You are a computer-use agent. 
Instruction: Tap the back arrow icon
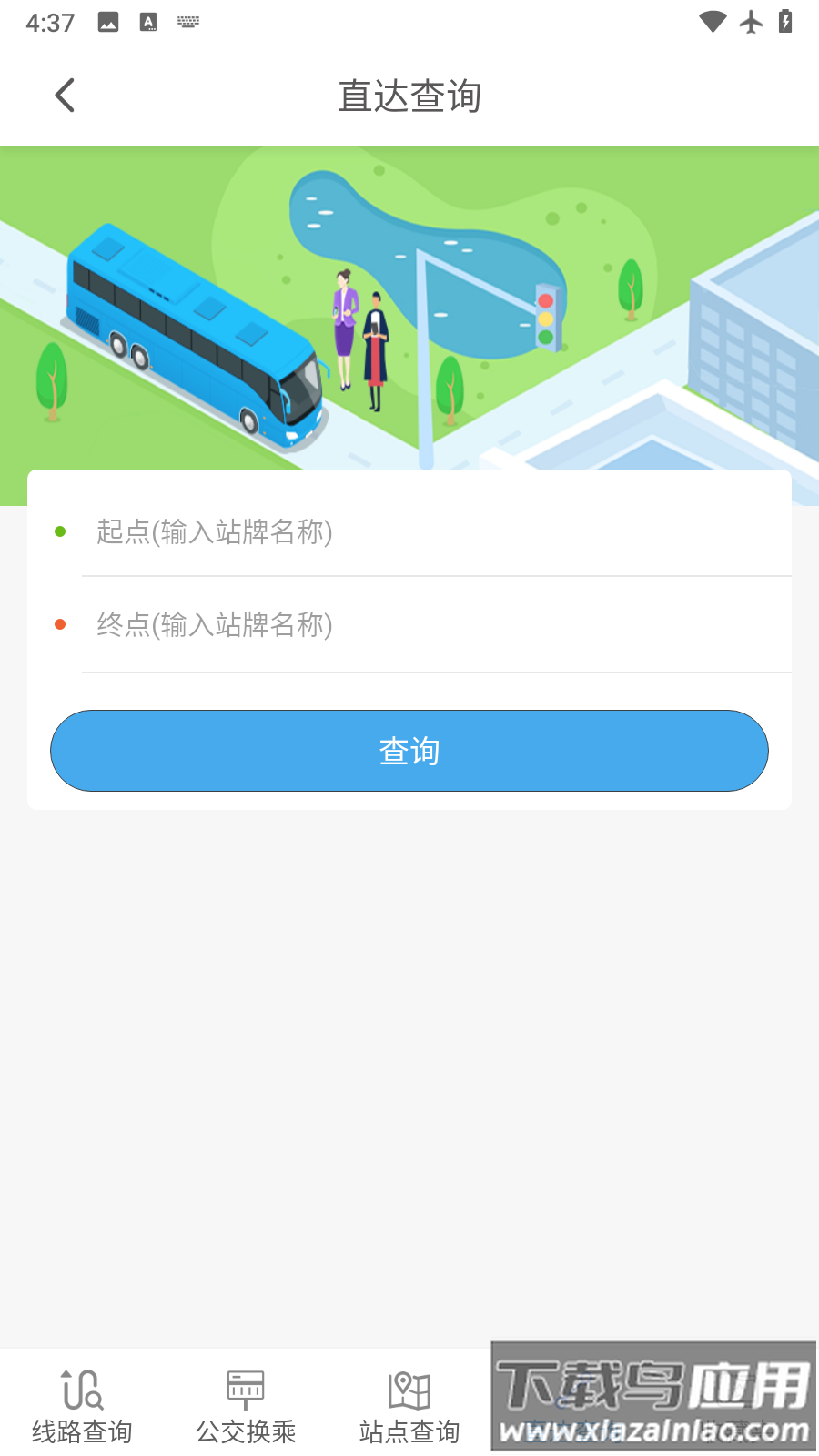(x=64, y=94)
